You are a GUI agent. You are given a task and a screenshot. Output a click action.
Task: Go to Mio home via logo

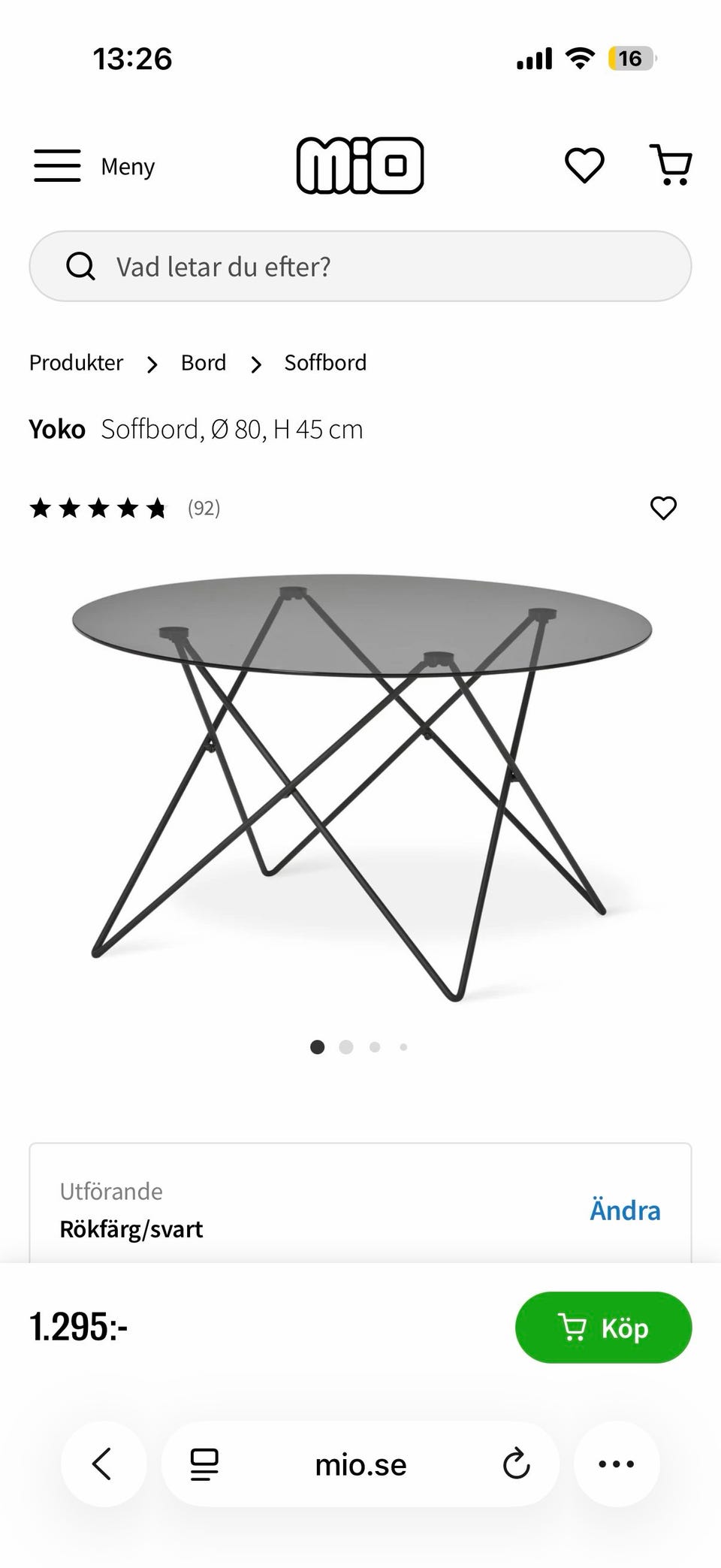tap(360, 165)
